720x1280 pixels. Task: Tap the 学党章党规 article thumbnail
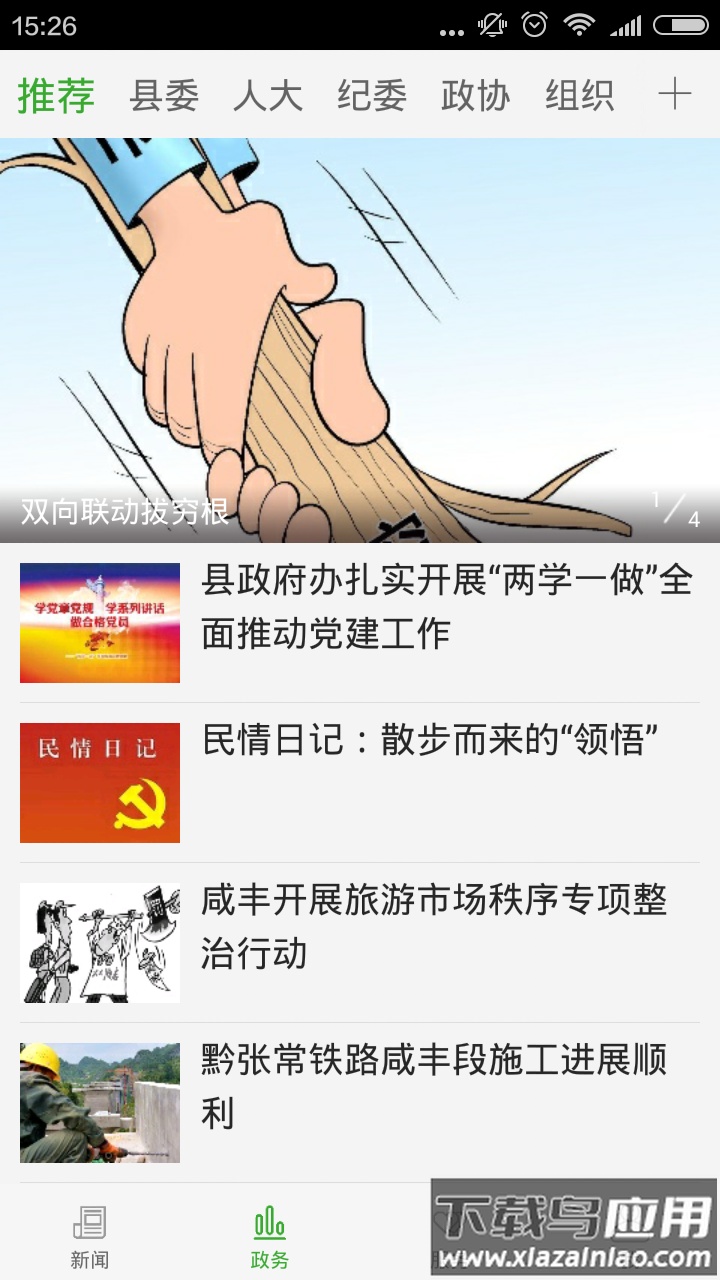pyautogui.click(x=99, y=622)
